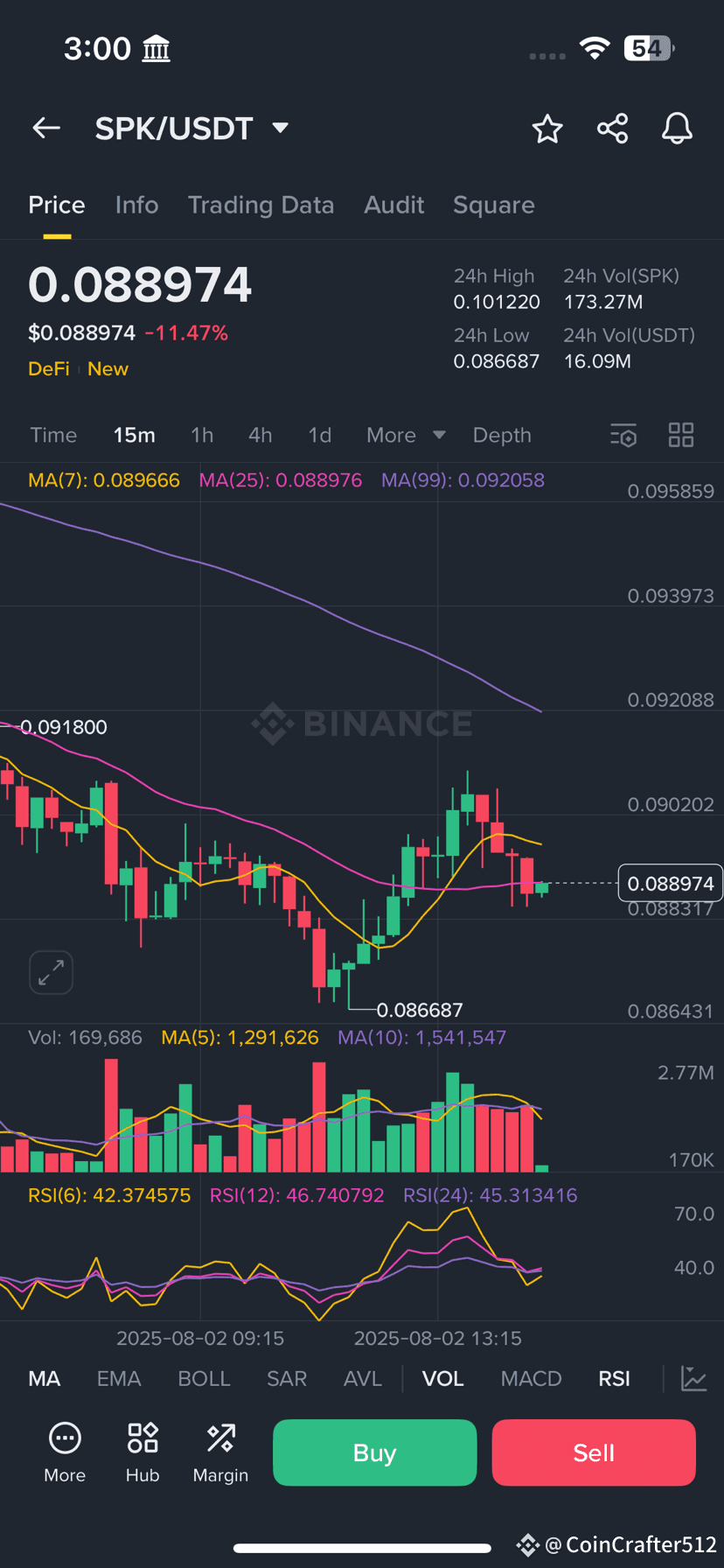Screen dimensions: 724x1568
Task: Tap the green Buy button
Action: pos(374,1452)
